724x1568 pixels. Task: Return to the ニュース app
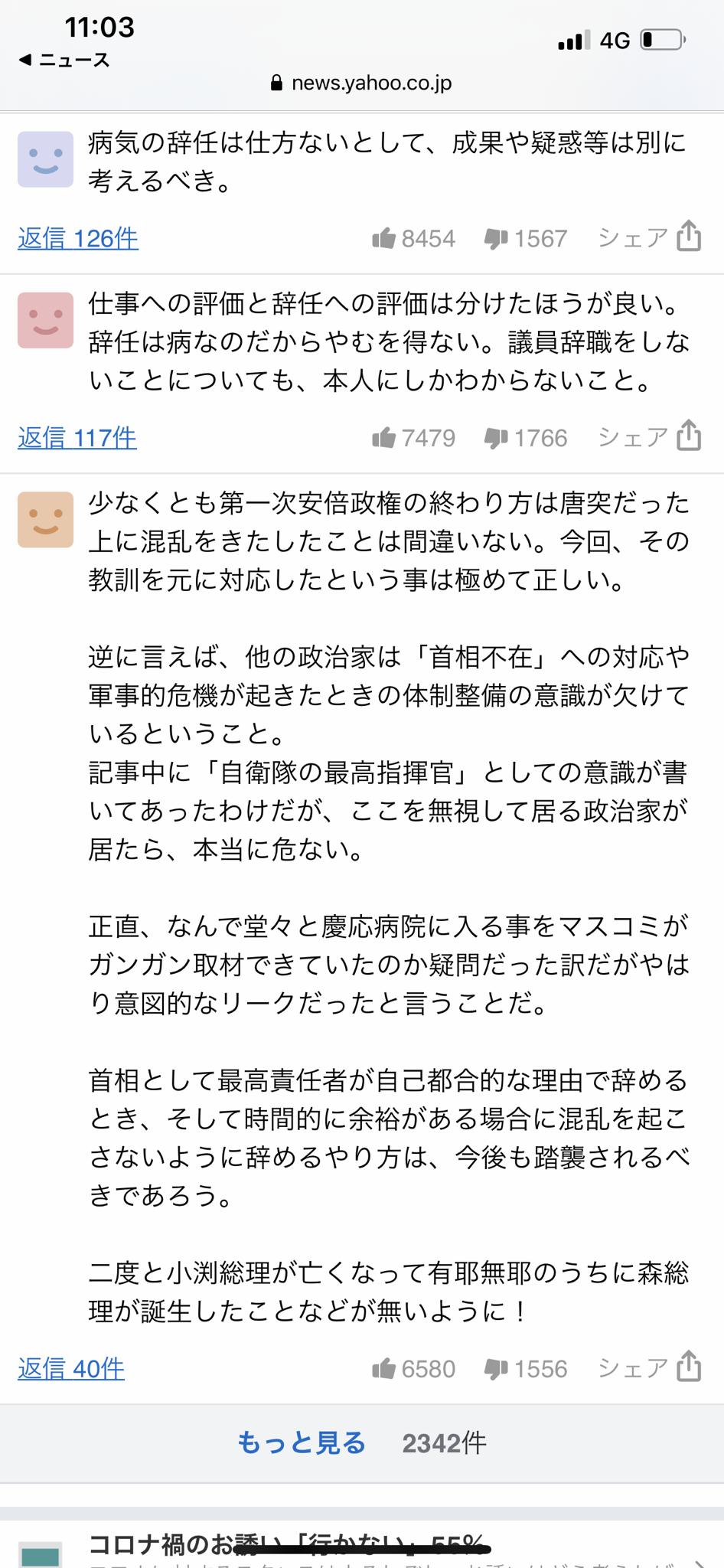[x=64, y=60]
